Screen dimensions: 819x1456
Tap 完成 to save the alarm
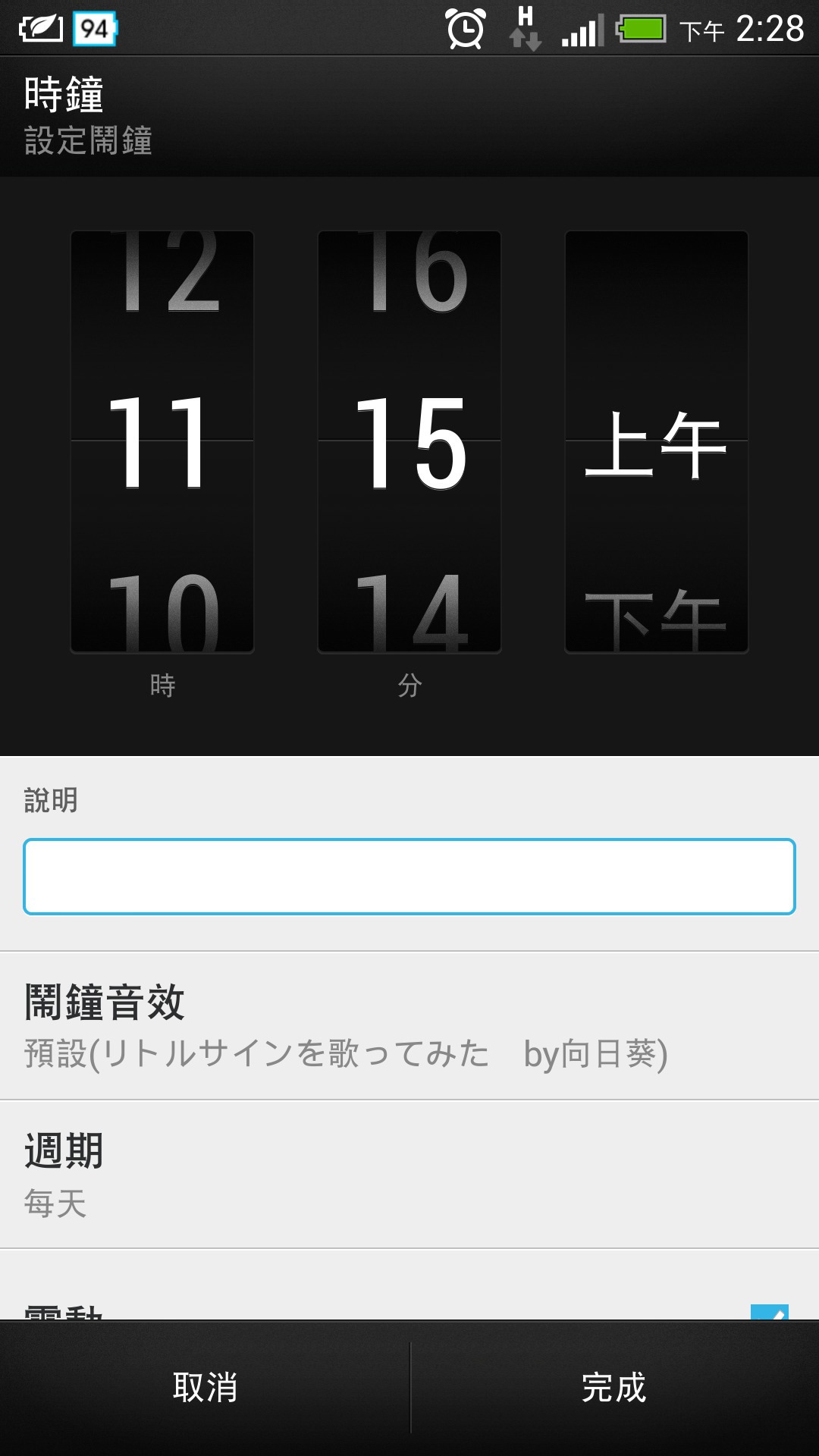614,1388
